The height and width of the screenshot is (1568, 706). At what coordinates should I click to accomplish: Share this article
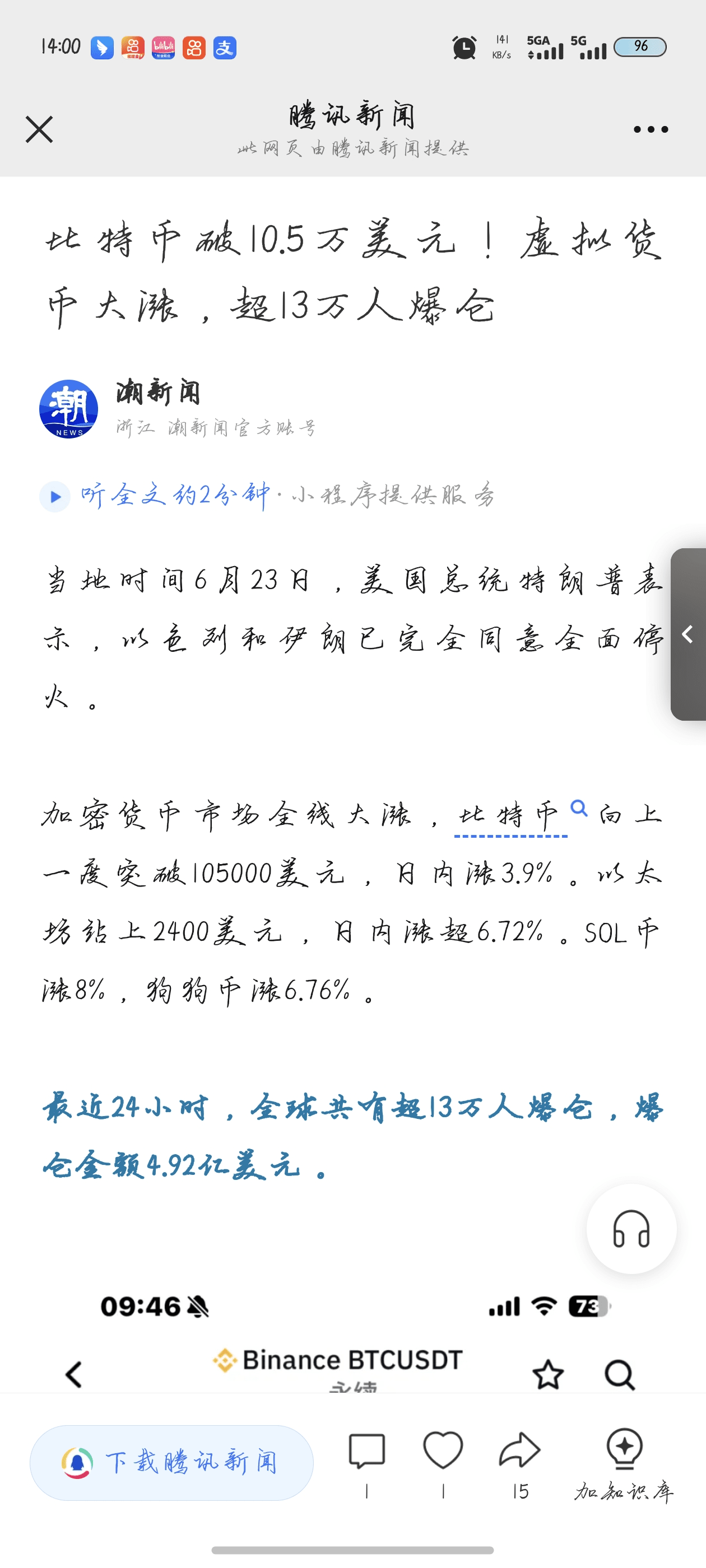pyautogui.click(x=519, y=1464)
